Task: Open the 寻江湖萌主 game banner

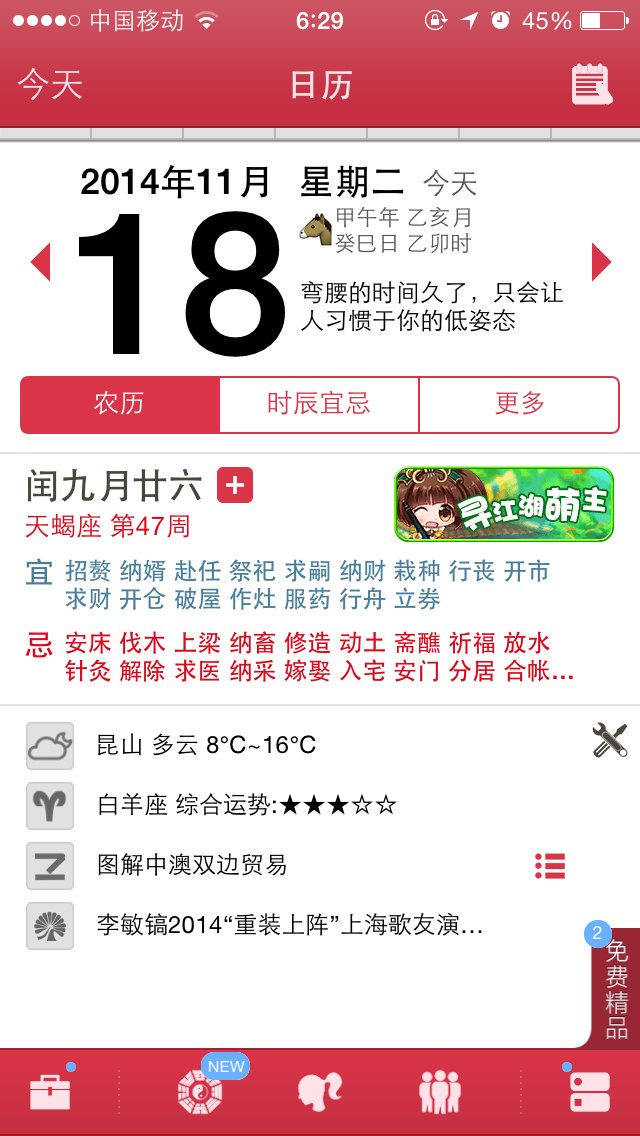Action: coord(504,504)
